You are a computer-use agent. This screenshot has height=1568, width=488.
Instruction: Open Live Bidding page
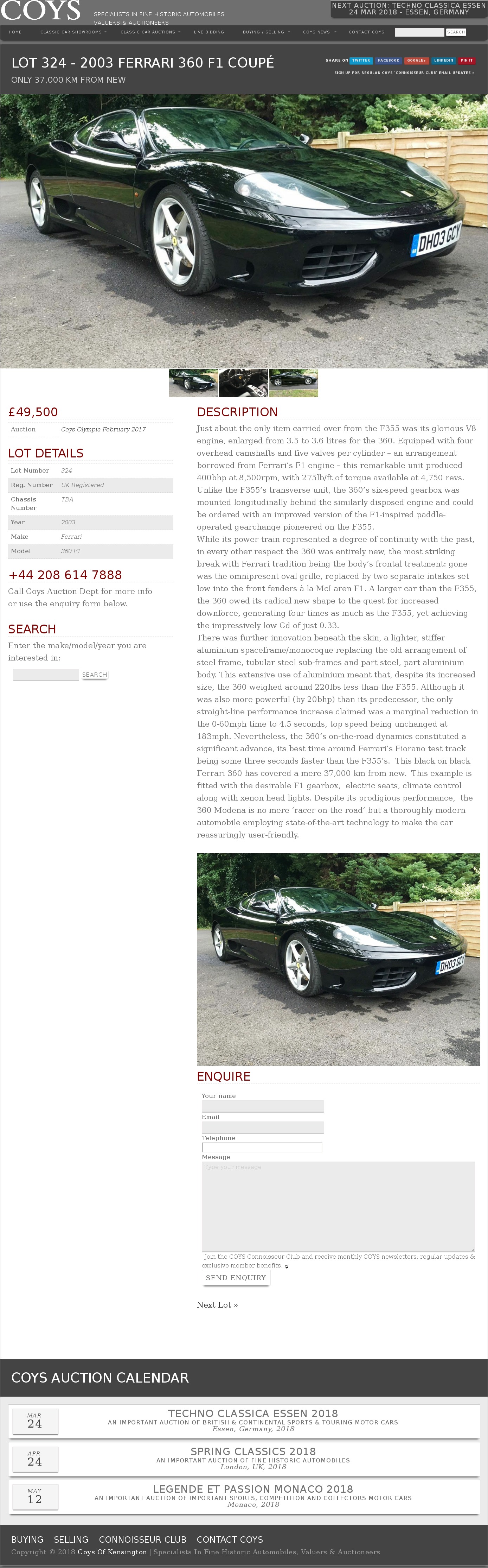(209, 32)
